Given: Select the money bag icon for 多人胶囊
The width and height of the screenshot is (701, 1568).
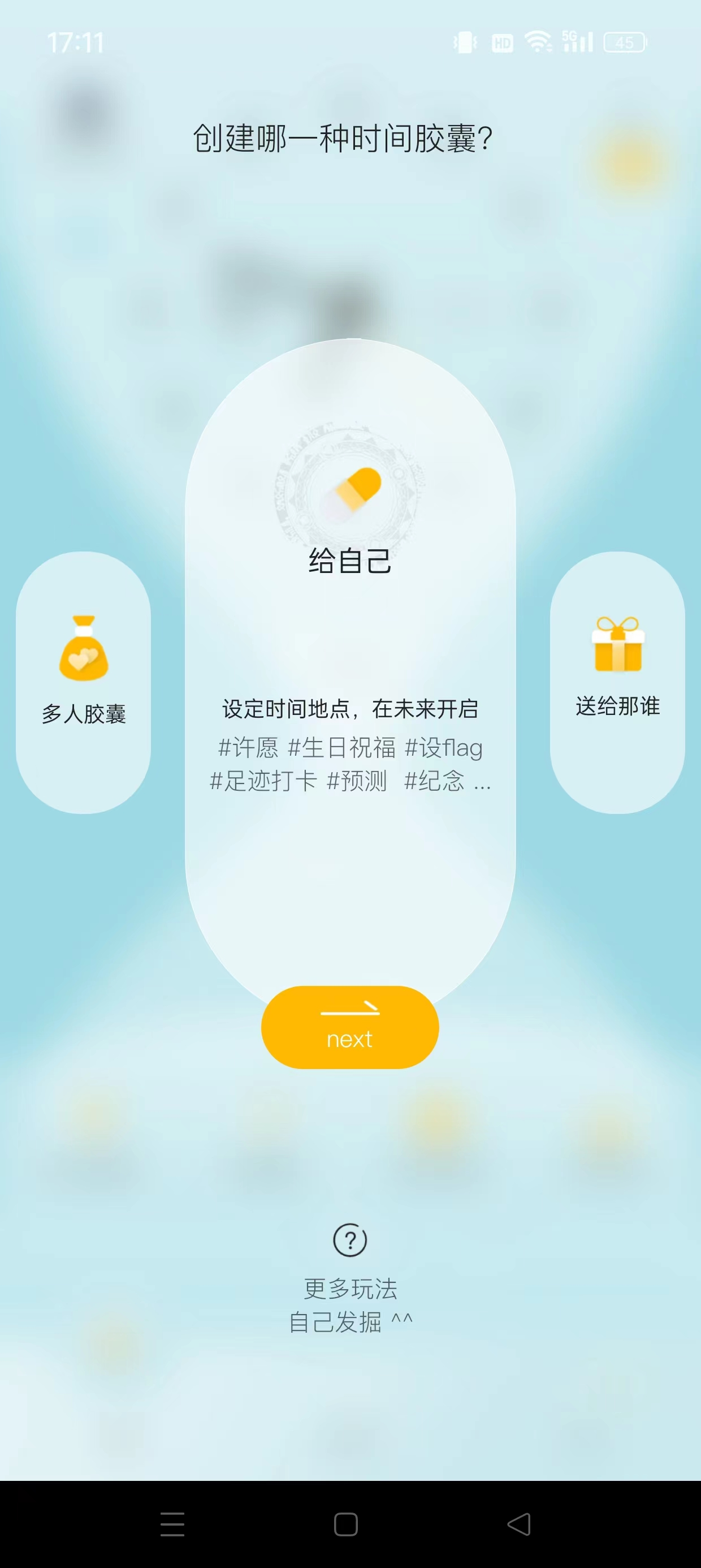Looking at the screenshot, I should coord(85,647).
